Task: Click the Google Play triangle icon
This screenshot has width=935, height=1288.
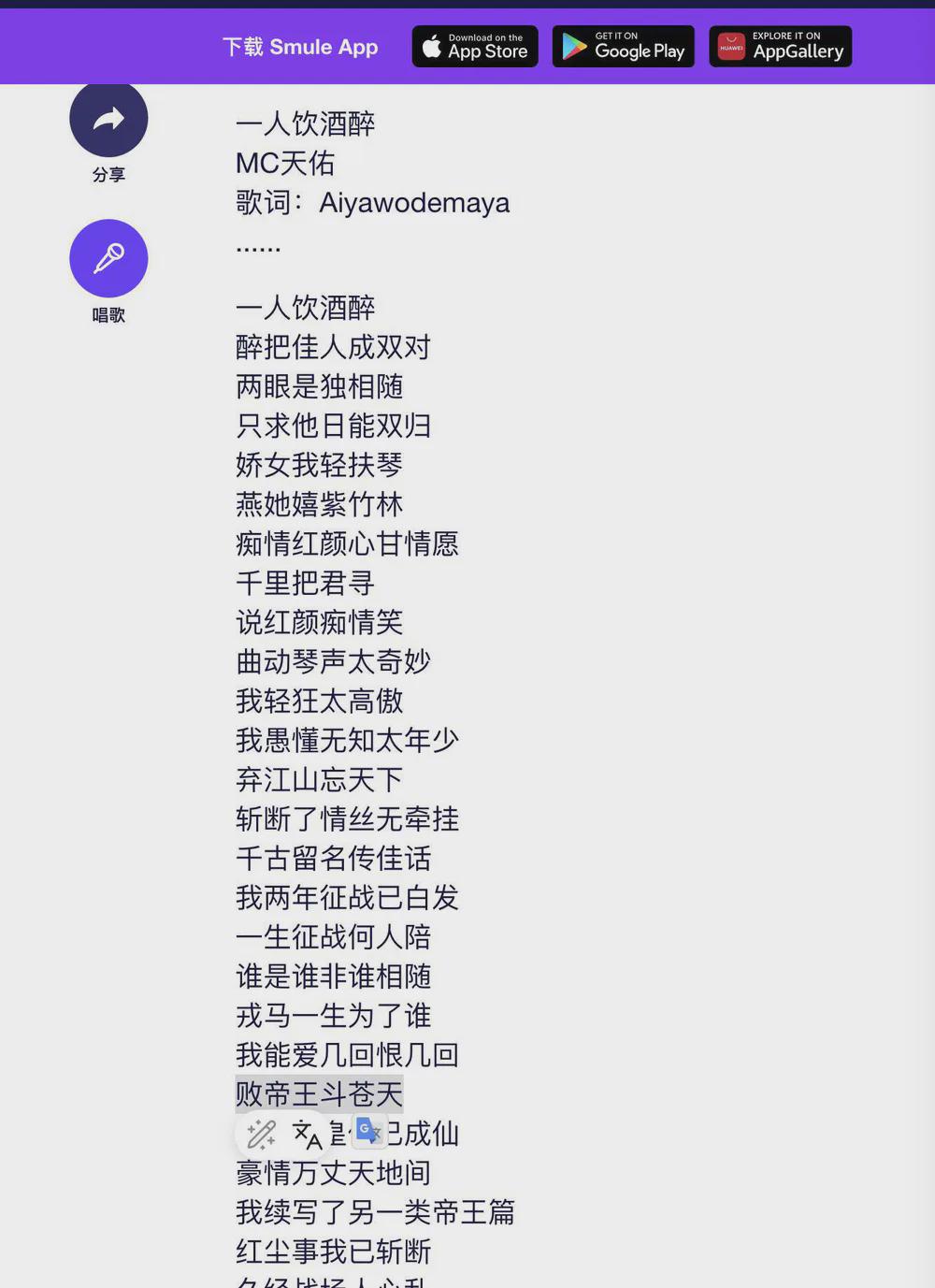Action: point(573,46)
